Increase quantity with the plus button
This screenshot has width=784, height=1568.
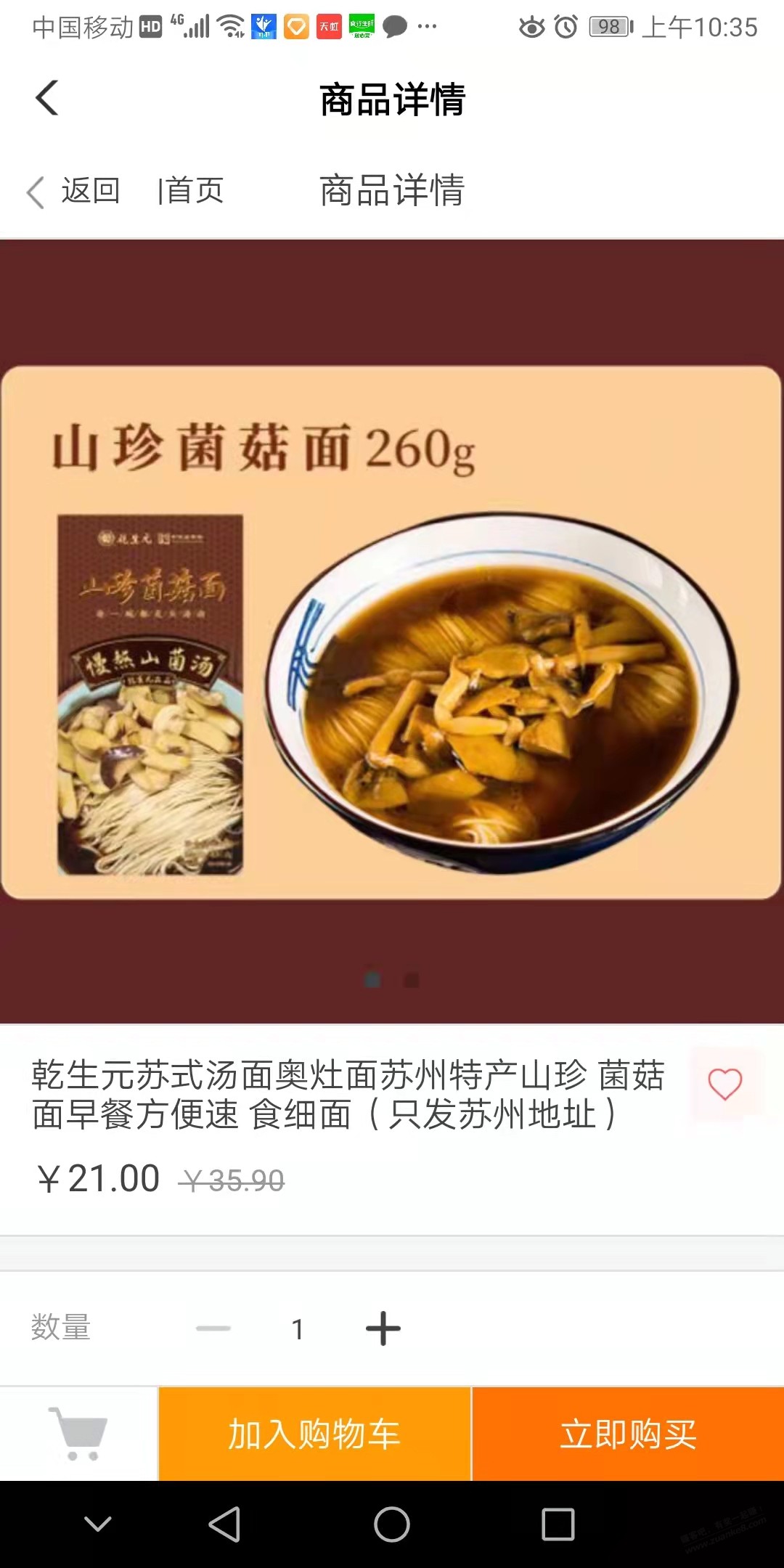383,1328
